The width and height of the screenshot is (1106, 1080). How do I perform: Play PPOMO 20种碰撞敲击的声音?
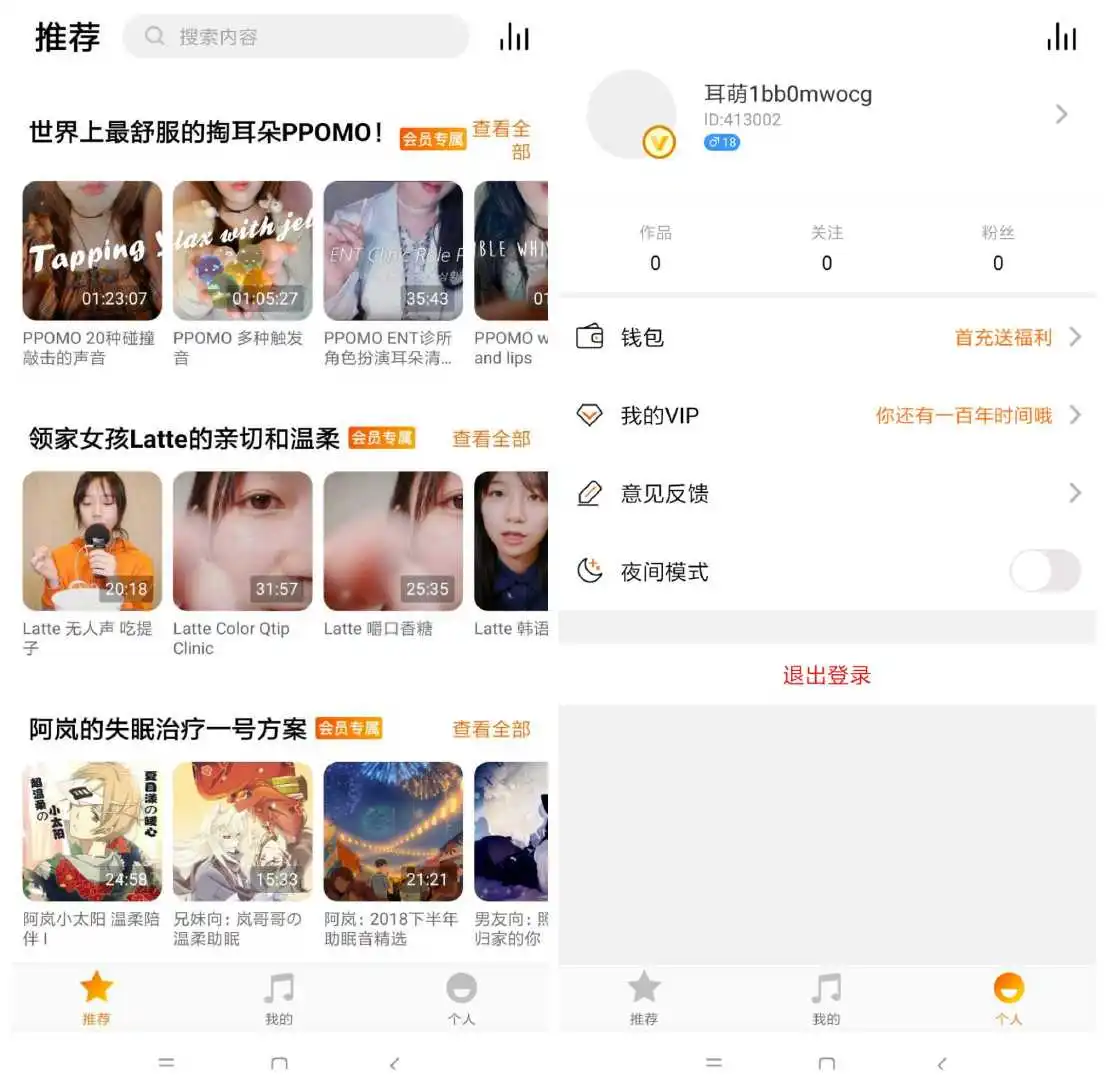[92, 251]
